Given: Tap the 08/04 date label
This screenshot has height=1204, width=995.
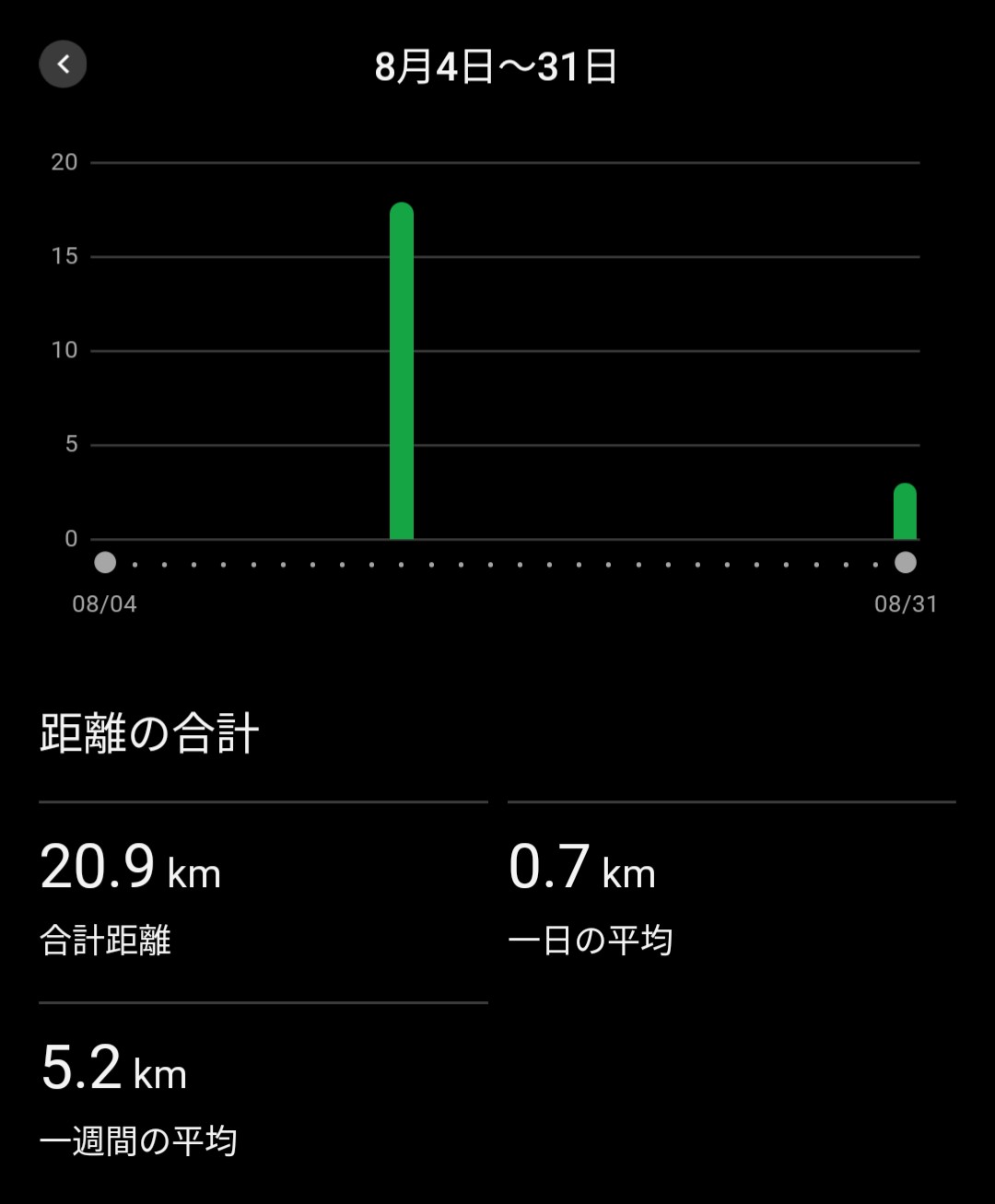Looking at the screenshot, I should [103, 604].
